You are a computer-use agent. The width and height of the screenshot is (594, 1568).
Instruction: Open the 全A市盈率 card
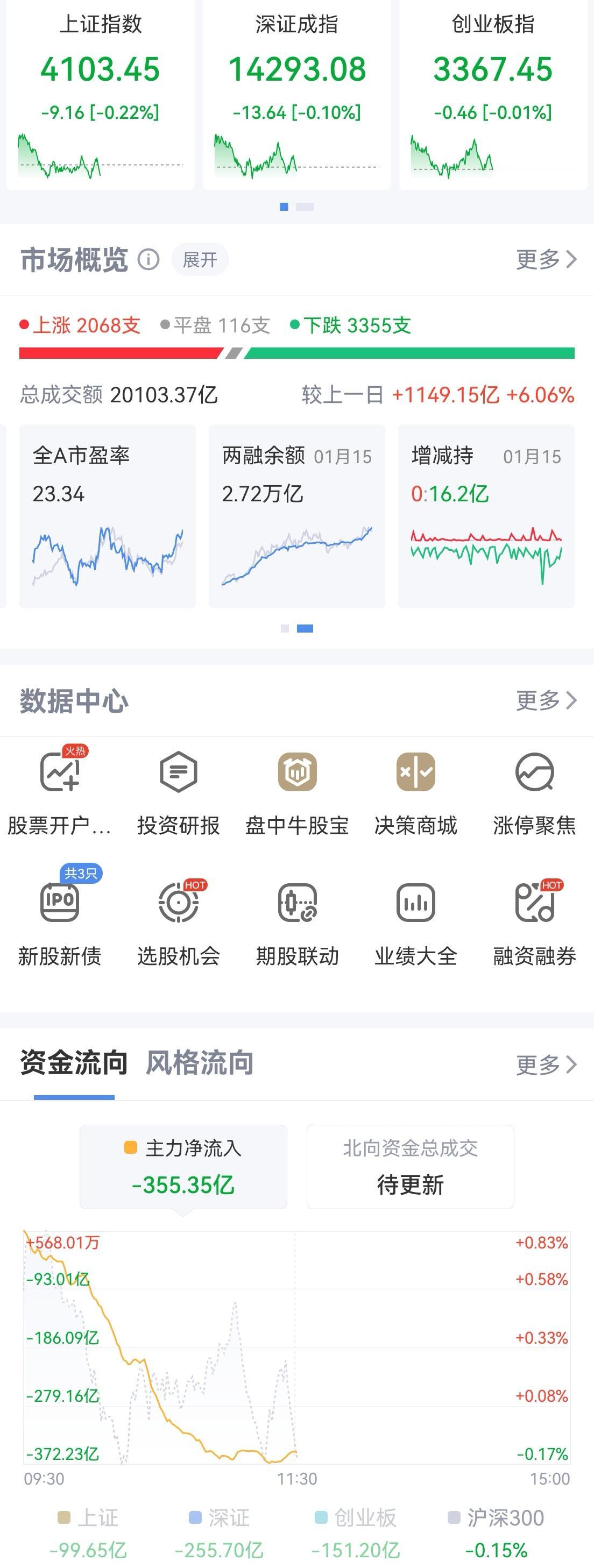pos(108,516)
